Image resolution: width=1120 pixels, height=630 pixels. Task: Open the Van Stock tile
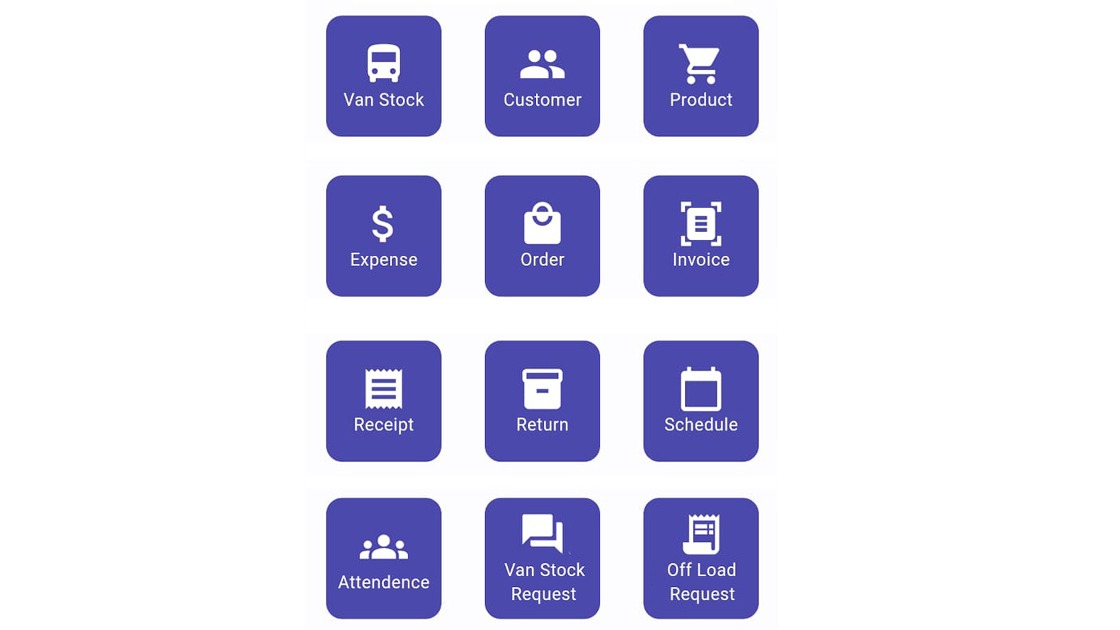[x=383, y=76]
